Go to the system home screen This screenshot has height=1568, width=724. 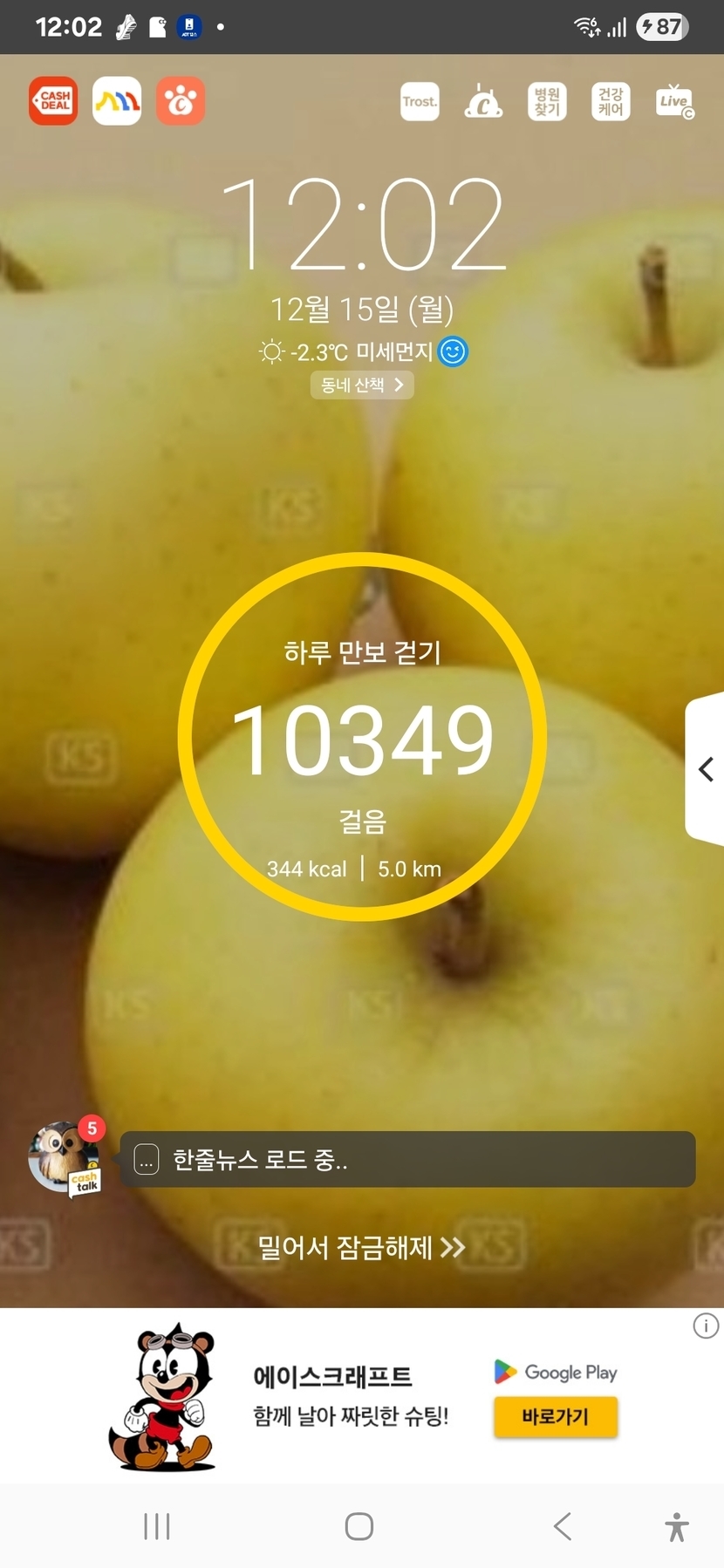click(359, 1526)
